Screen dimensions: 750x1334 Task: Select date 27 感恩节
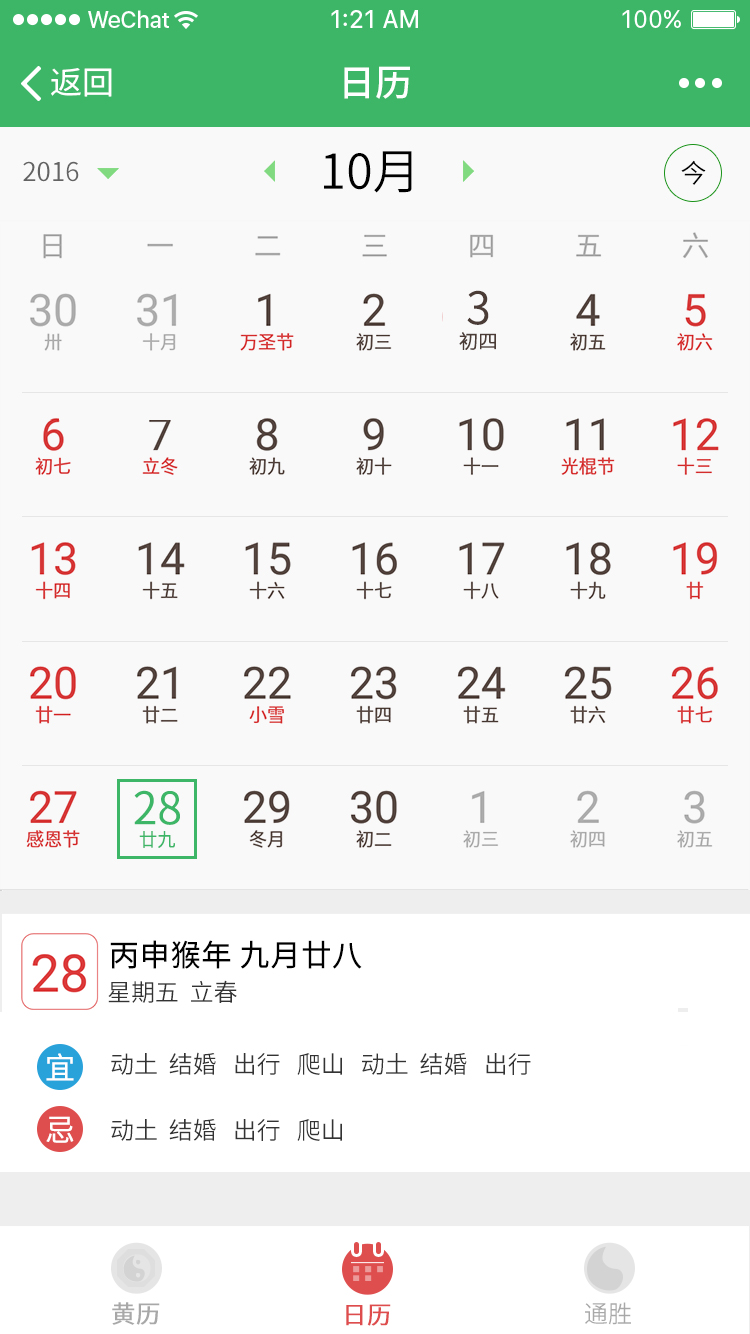pyautogui.click(x=53, y=818)
